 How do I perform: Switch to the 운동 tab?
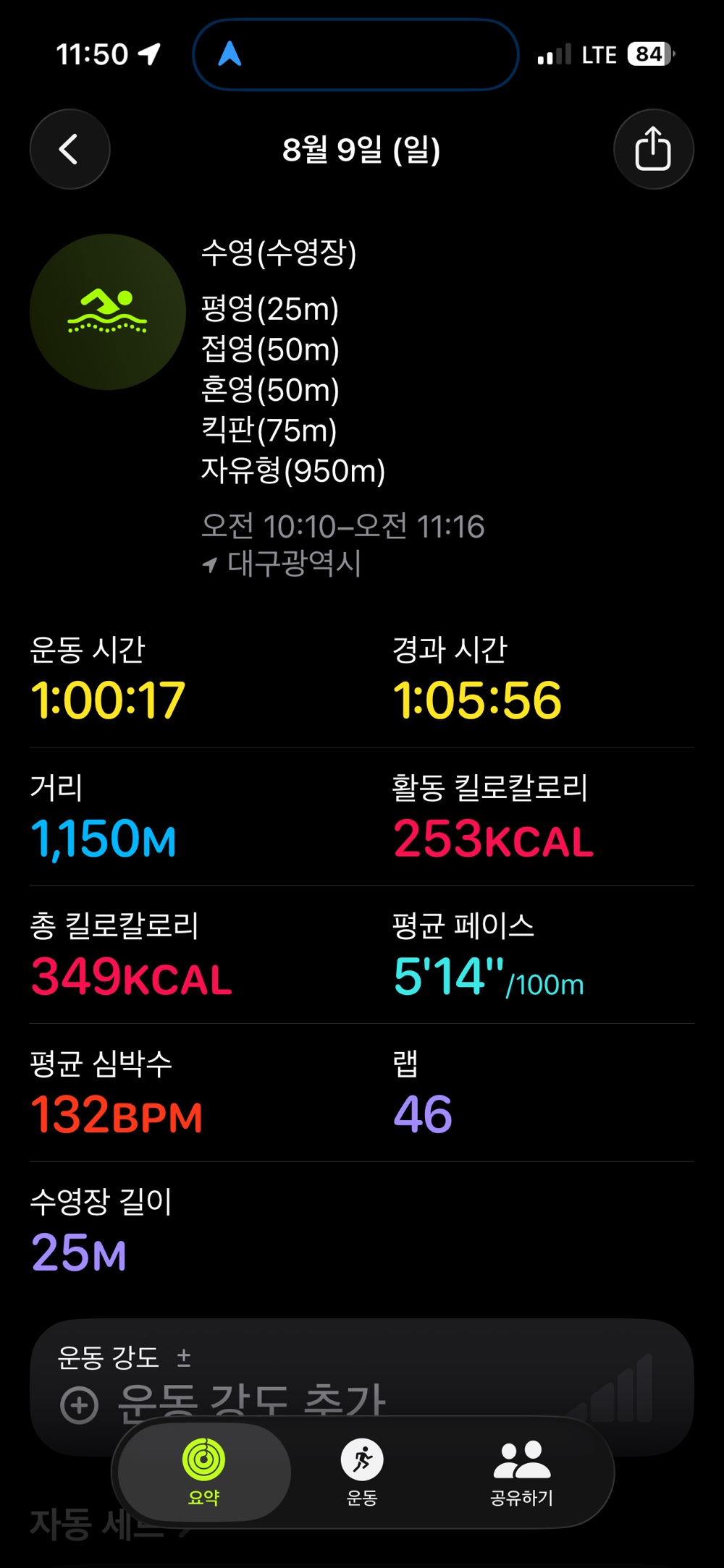click(x=362, y=1472)
